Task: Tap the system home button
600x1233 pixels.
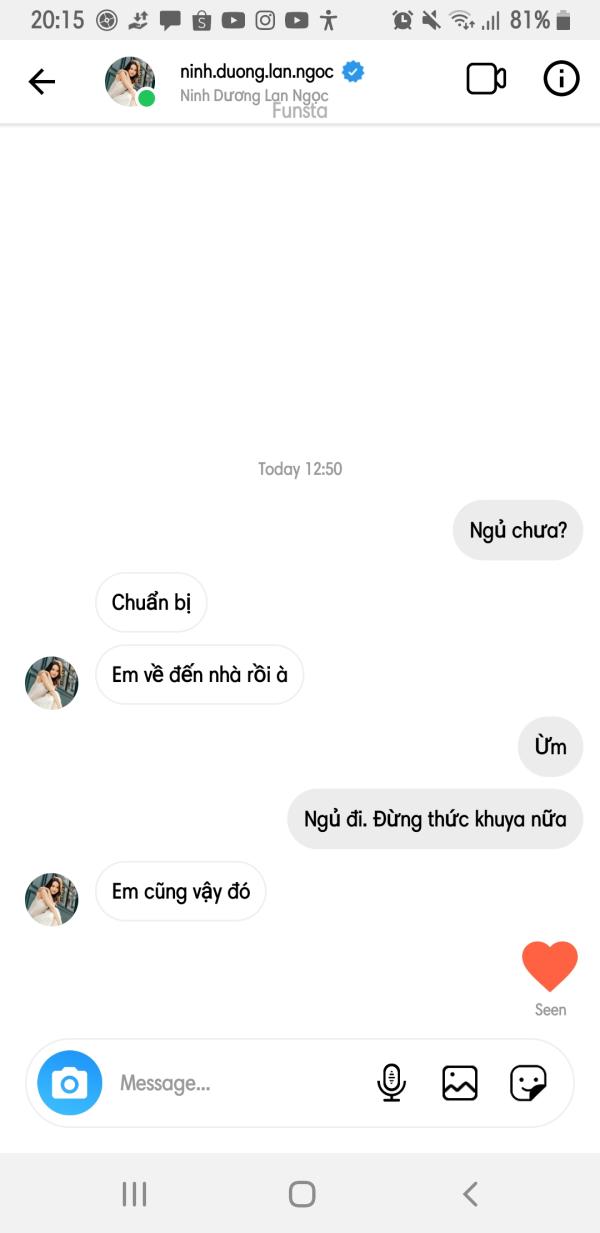Action: 302,1193
